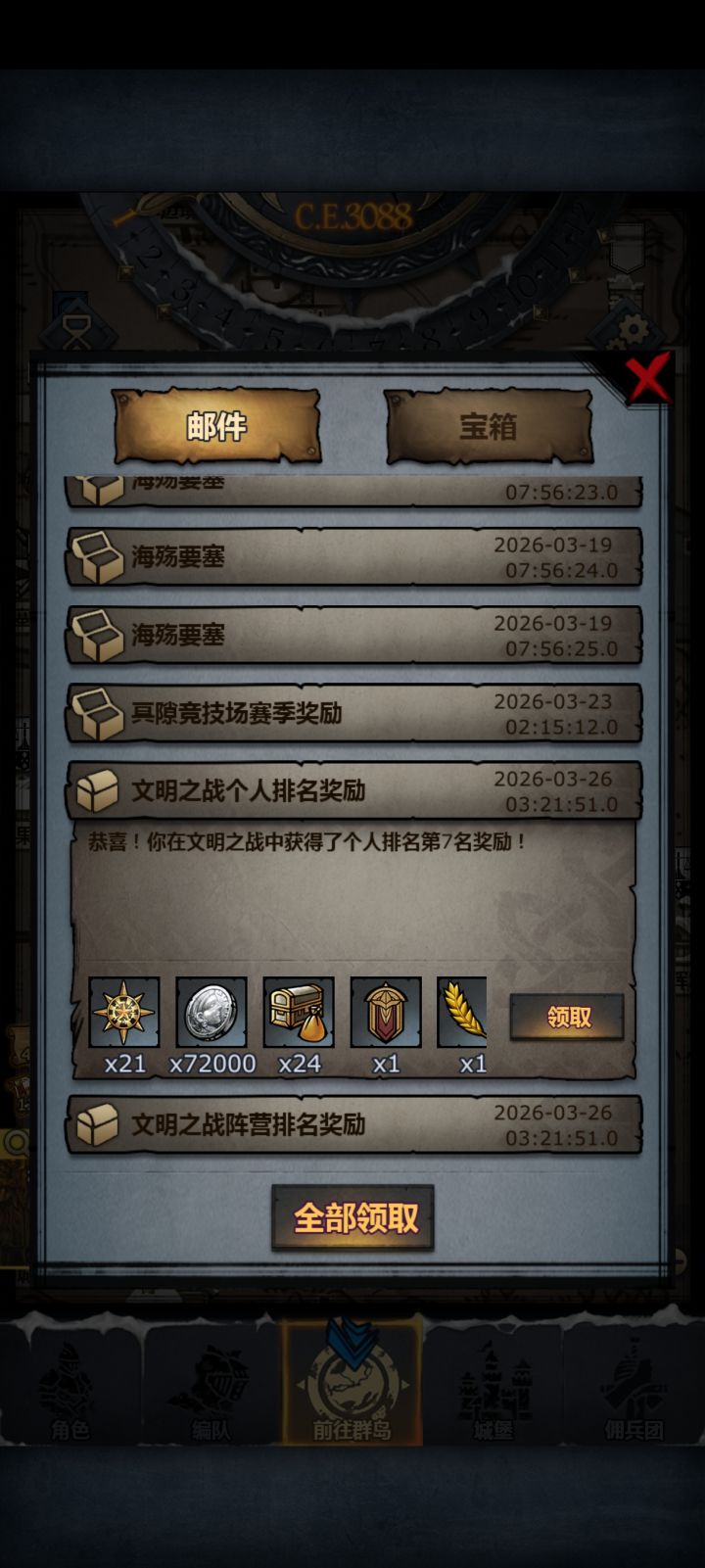Click the treasure chest reward icon x24
Viewport: 705px width, 1568px height.
(x=300, y=1013)
